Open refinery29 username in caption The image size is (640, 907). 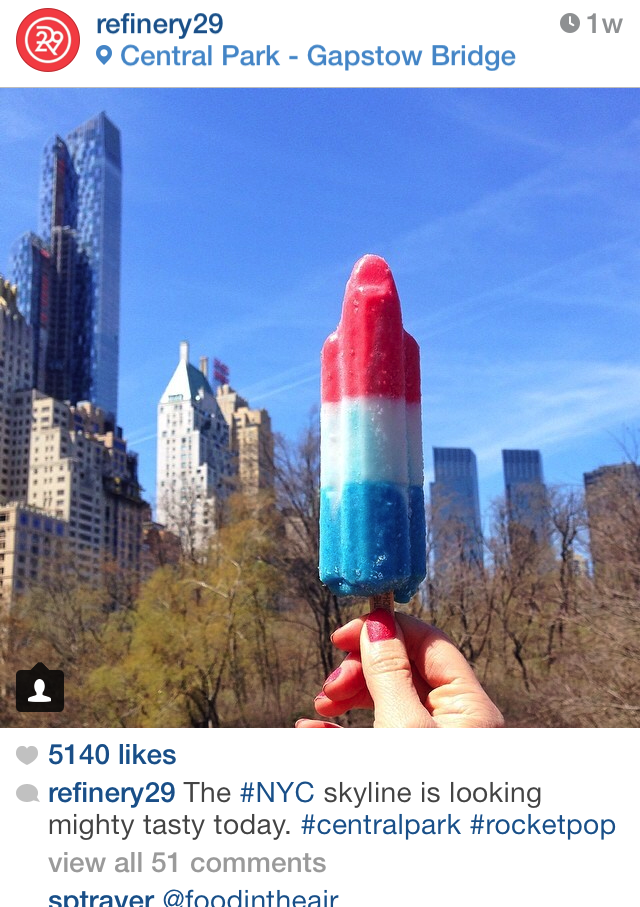pyautogui.click(x=111, y=793)
